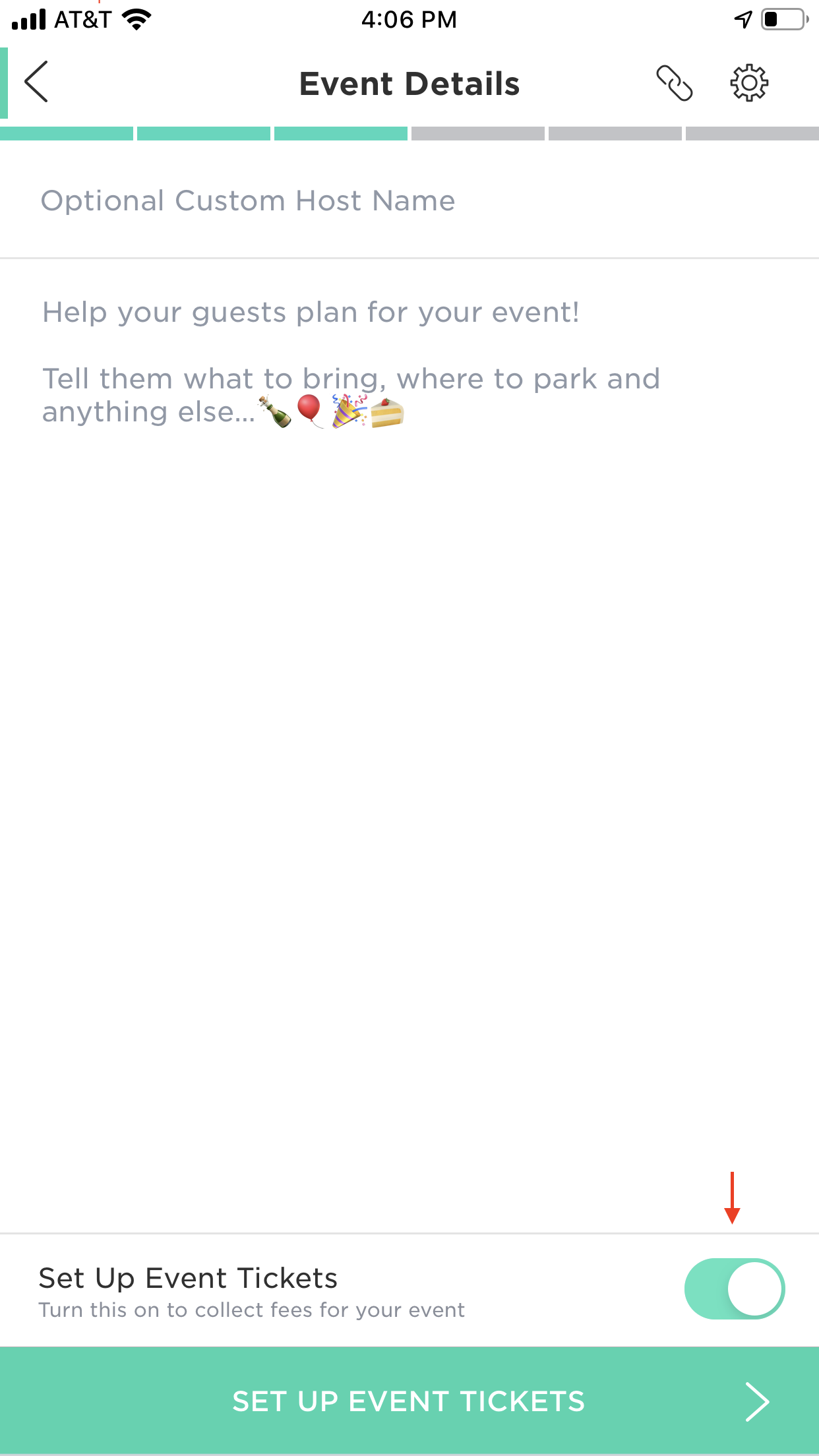Continue with Set Up Event Tickets button
819x1456 pixels.
coord(409,1401)
